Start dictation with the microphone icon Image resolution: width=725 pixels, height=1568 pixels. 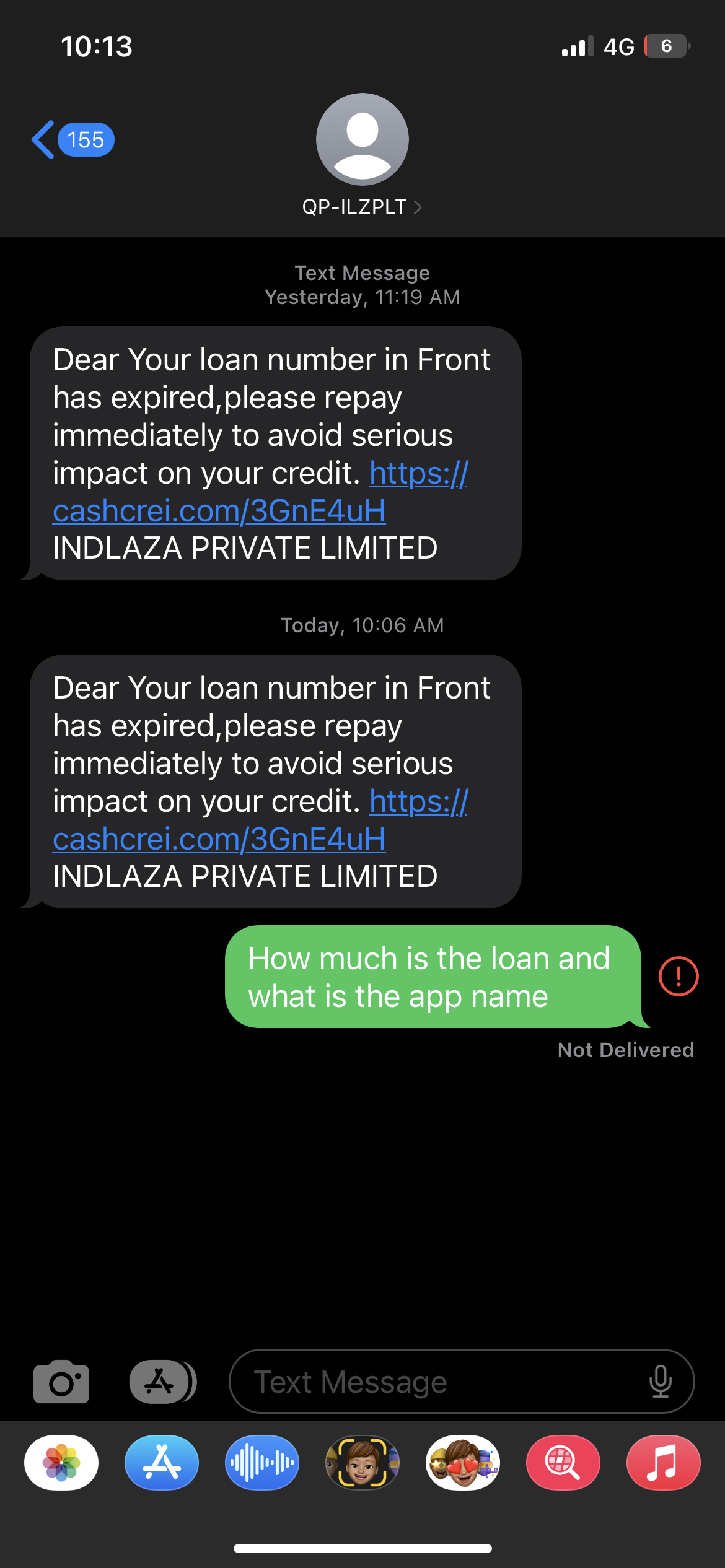661,1382
